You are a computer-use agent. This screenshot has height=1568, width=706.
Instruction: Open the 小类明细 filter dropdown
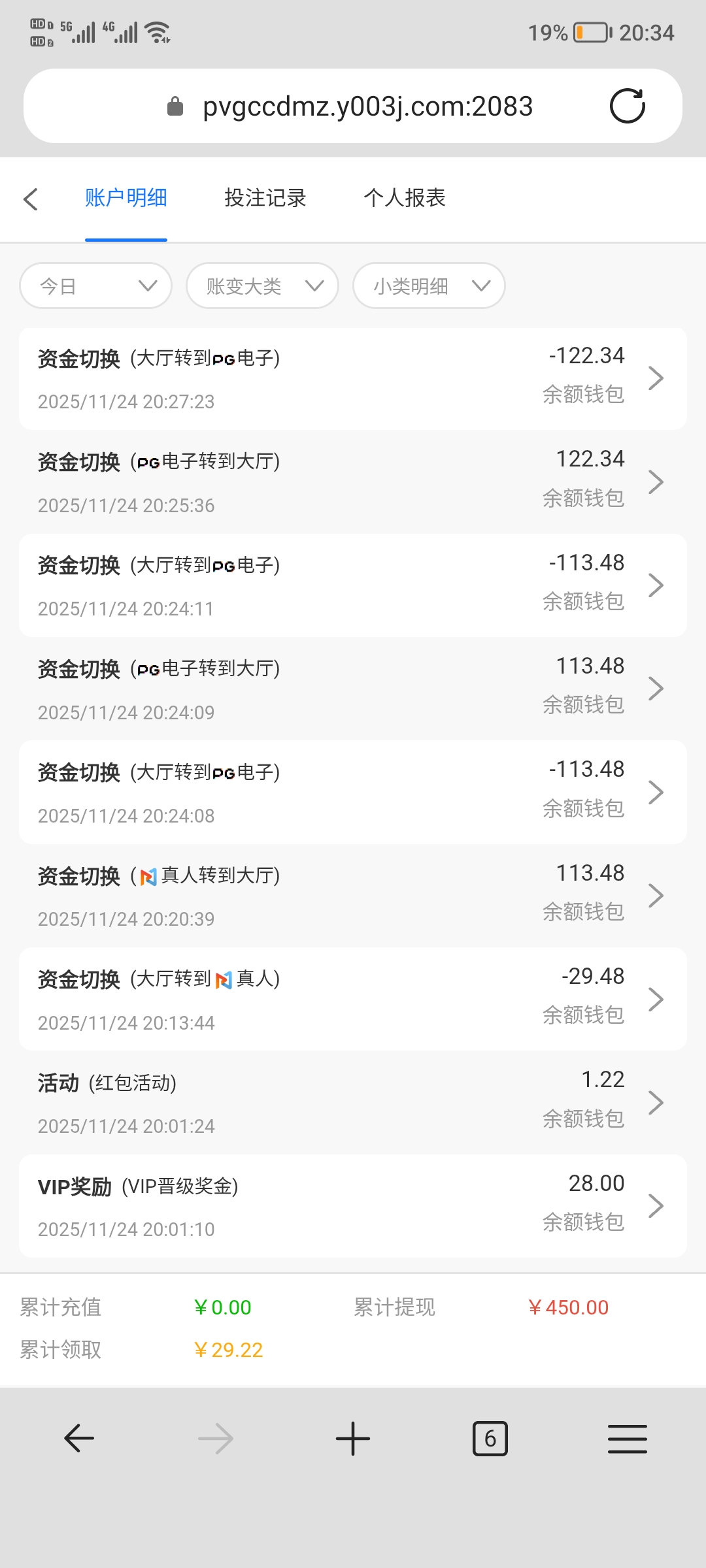429,286
